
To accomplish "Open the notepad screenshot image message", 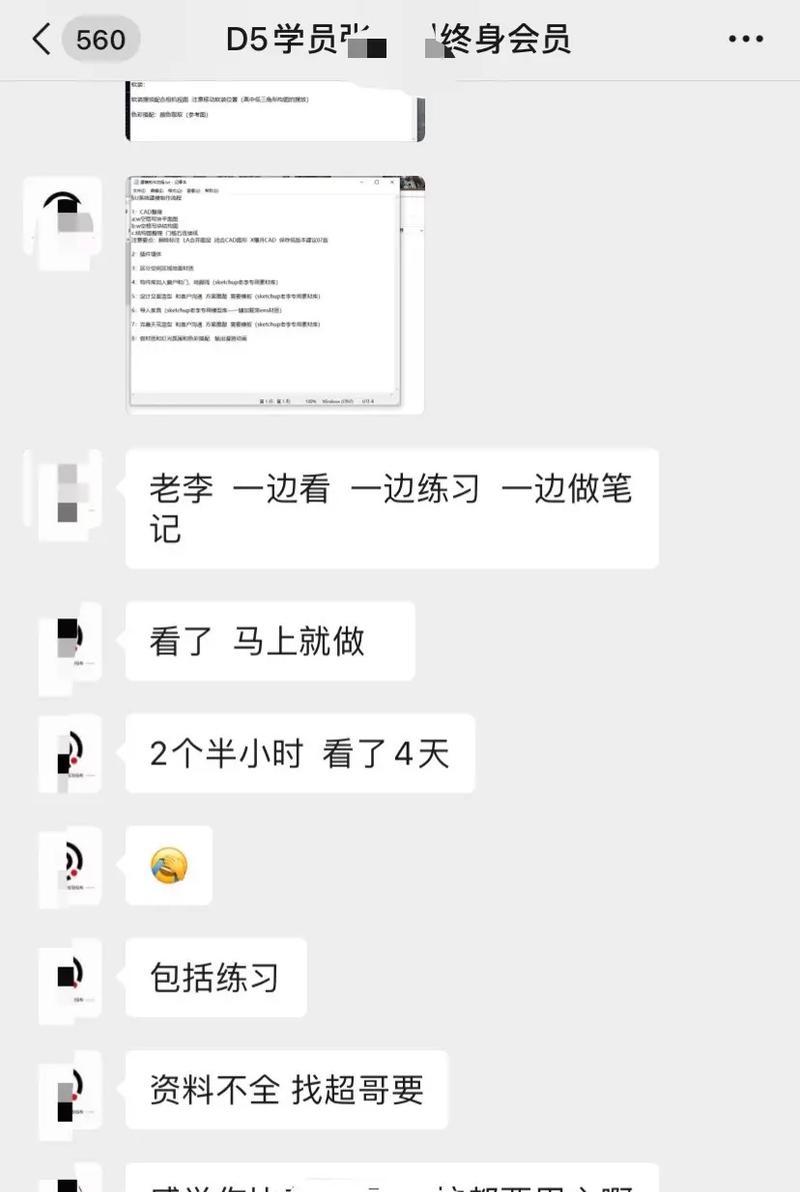I will click(x=274, y=294).
